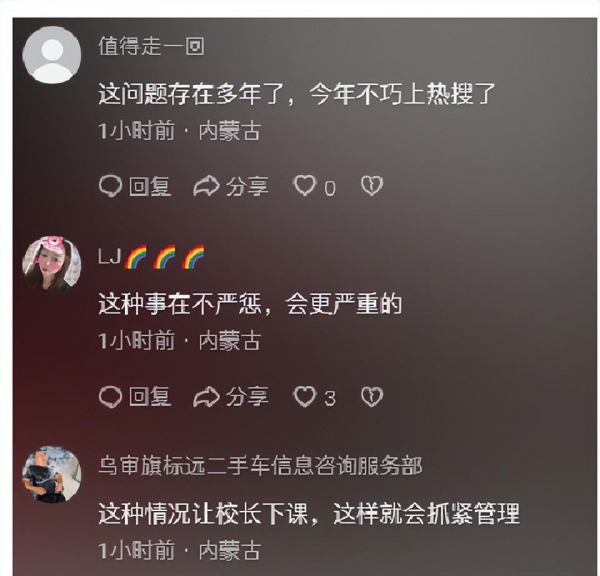This screenshot has width=600, height=576.
Task: Reply to LJ's comment
Action: (135, 397)
